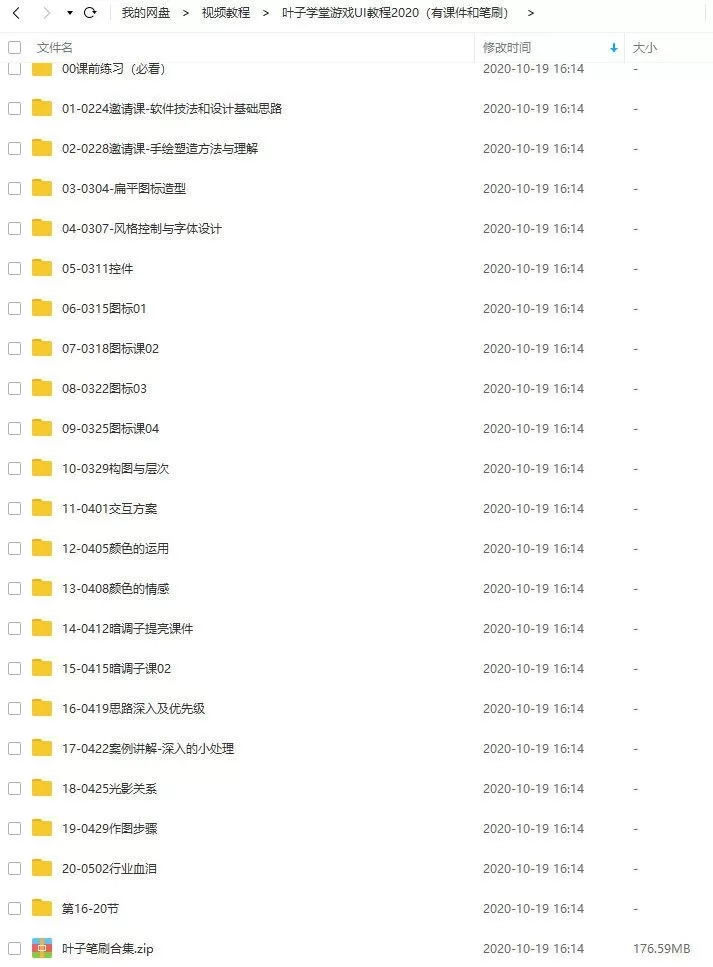
Task: Open folder 20-0502行业血泪
Action: tap(109, 868)
